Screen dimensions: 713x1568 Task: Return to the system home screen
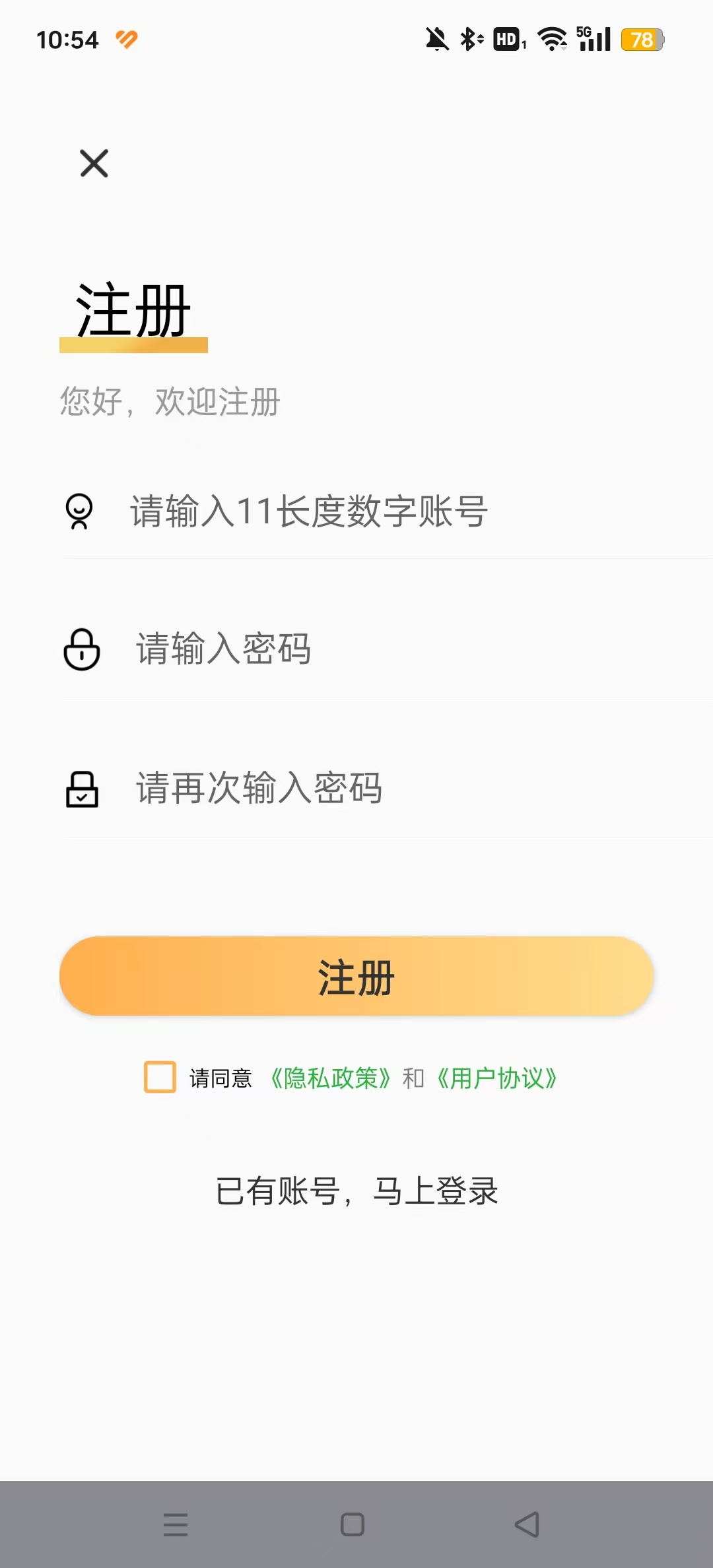coord(353,1524)
